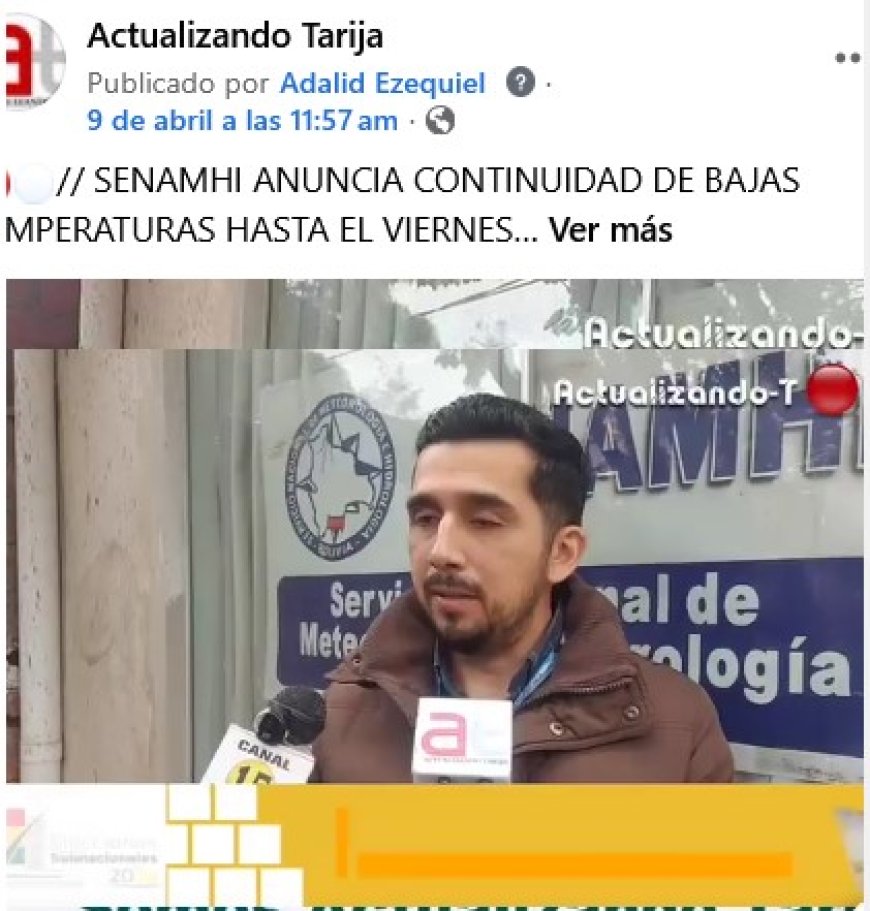Tap the Actualizando Tarija profile picture
Image resolution: width=870 pixels, height=911 pixels.
click(x=33, y=60)
